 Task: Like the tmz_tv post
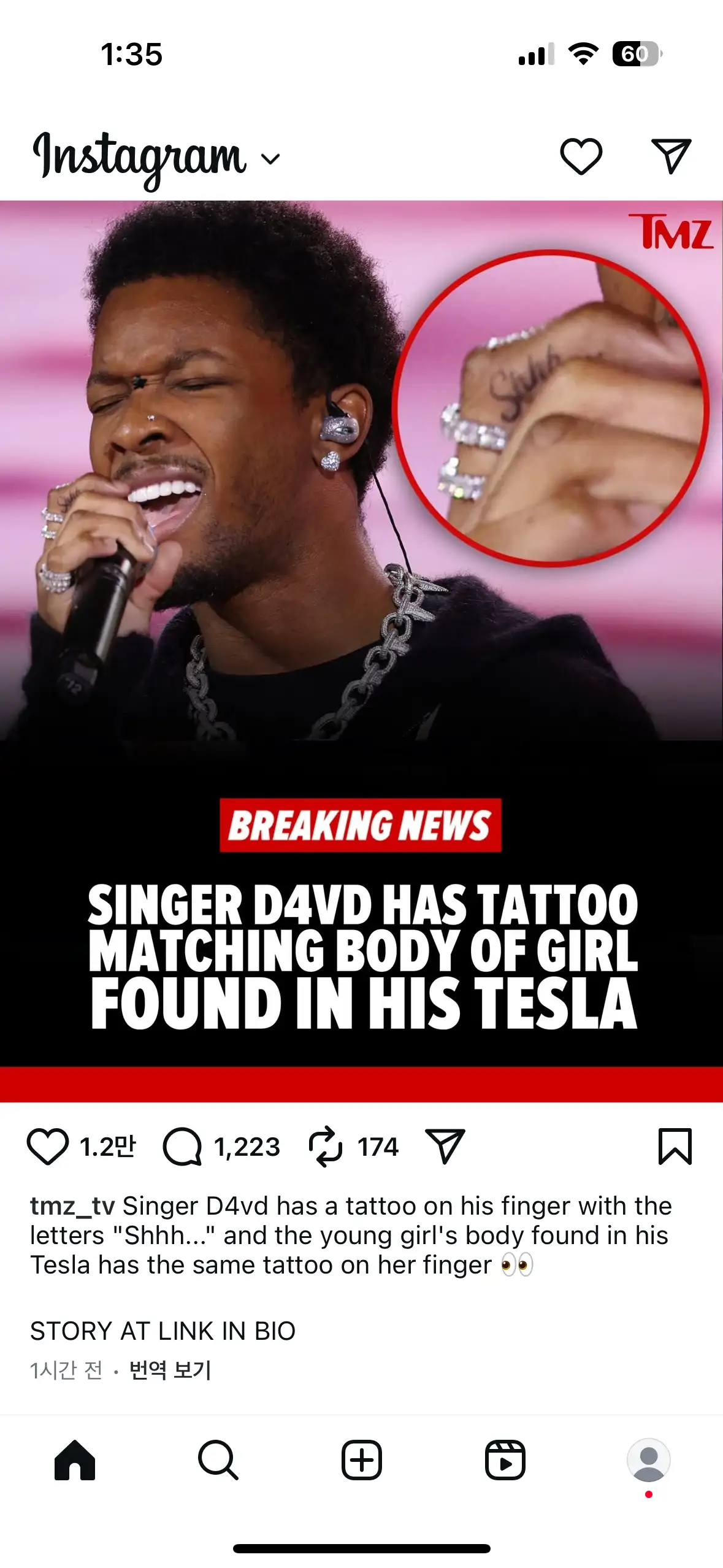[47, 1146]
